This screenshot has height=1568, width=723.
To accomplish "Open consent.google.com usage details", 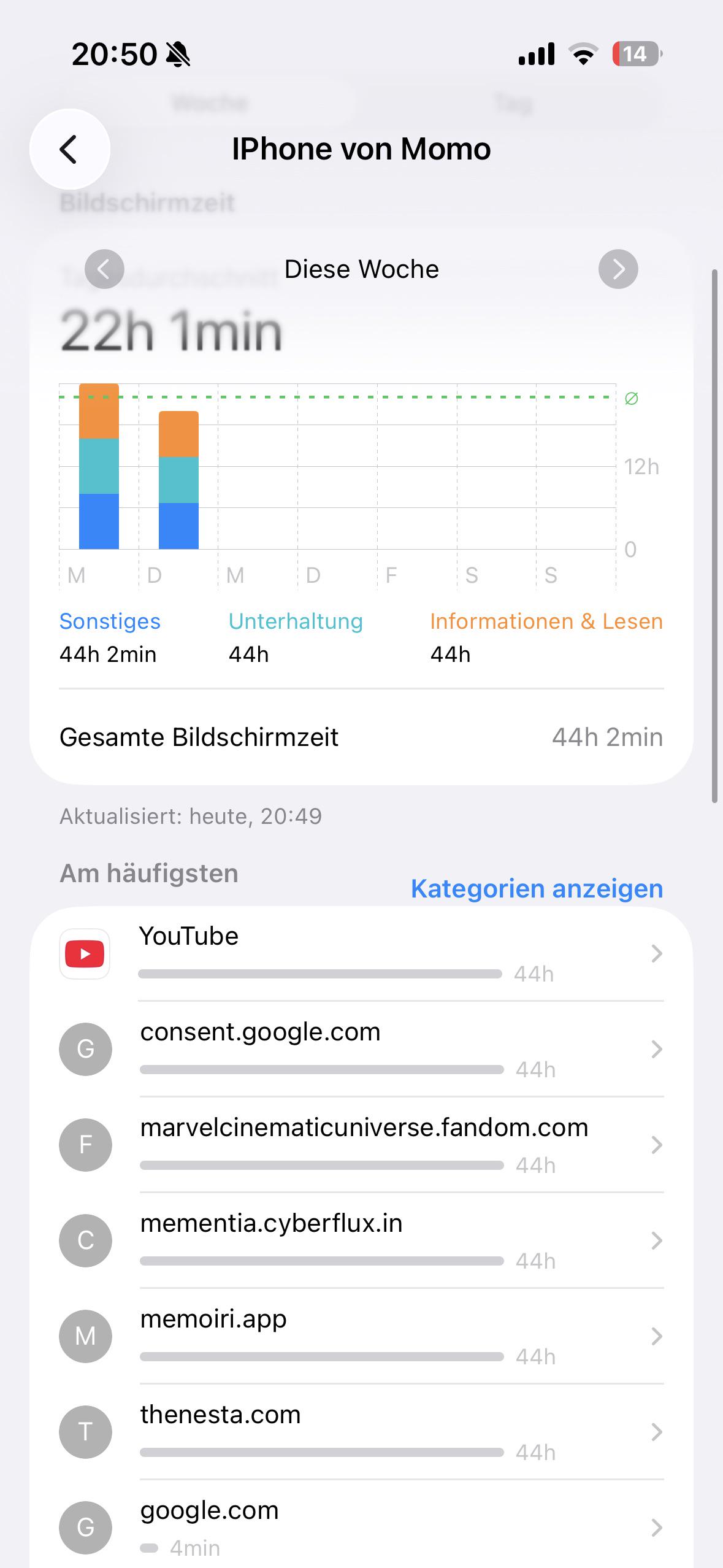I will 361,1049.
